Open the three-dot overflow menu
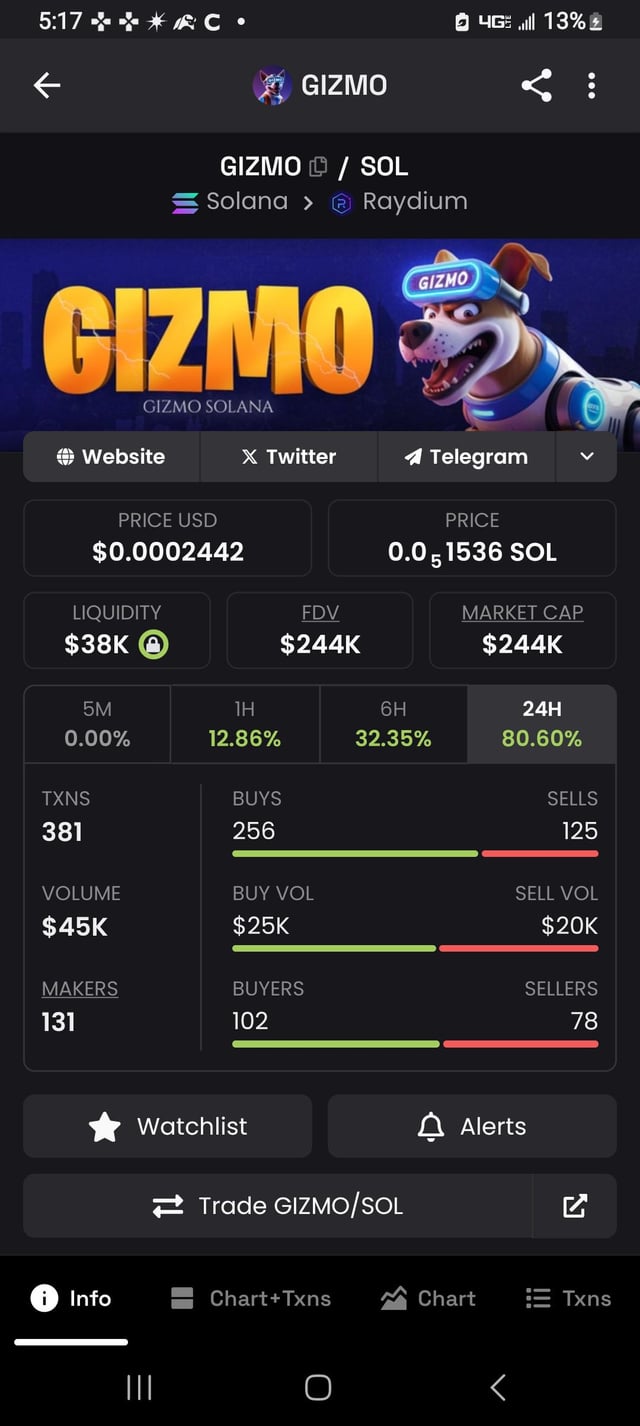Viewport: 640px width, 1426px height. [592, 86]
